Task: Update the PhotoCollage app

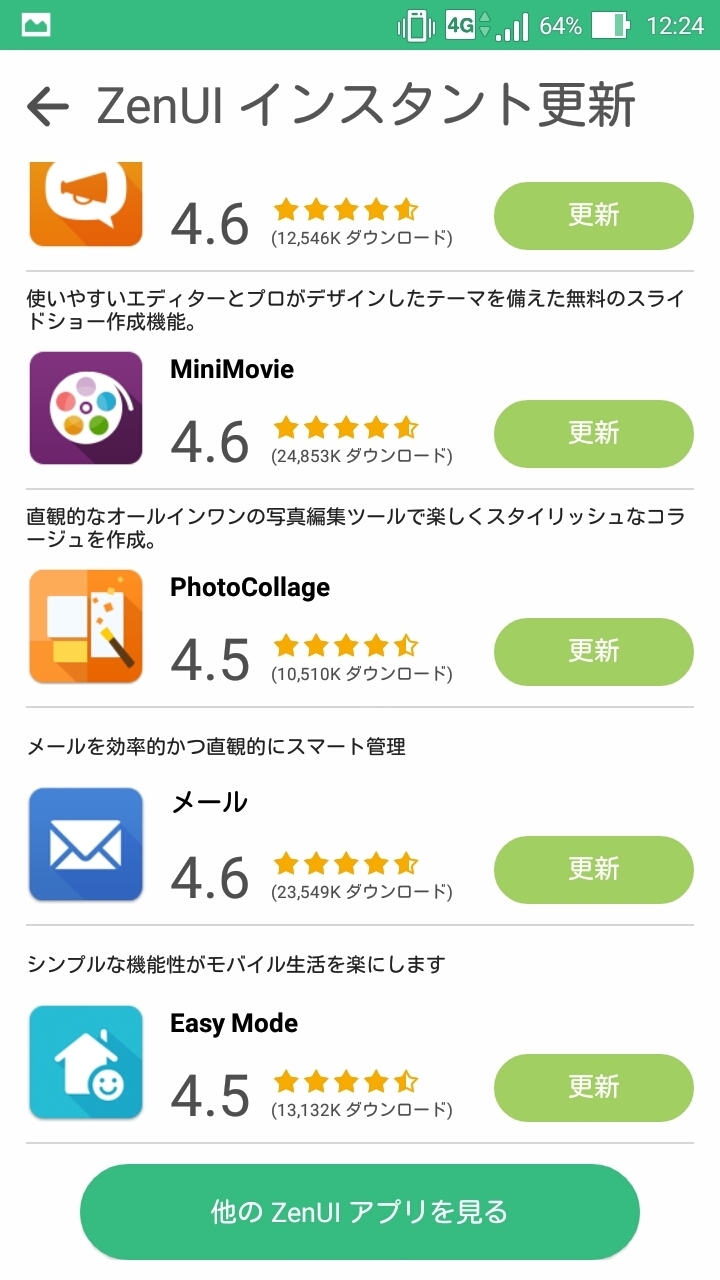Action: point(593,651)
